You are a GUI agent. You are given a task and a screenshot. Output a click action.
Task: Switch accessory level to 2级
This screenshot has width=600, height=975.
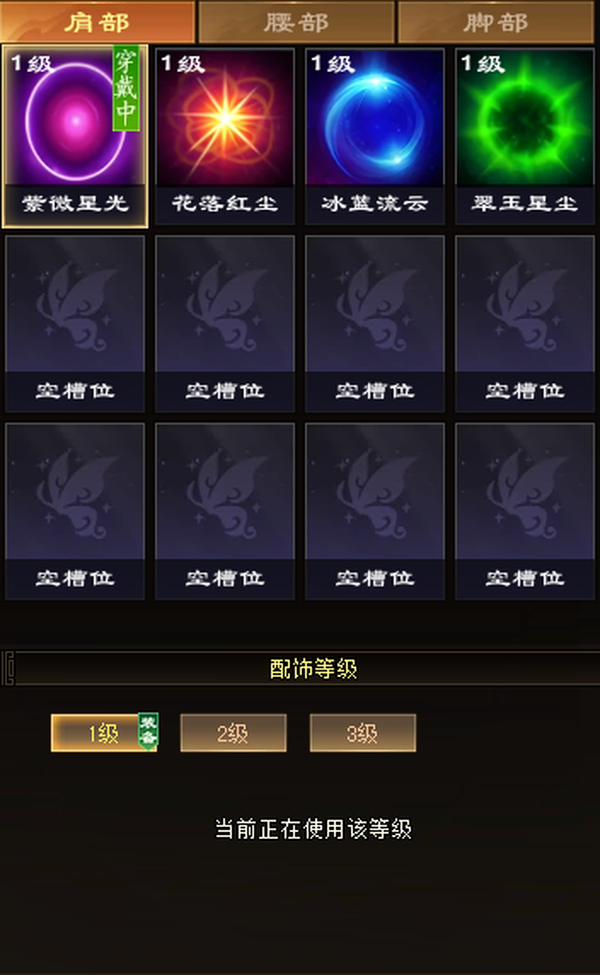click(x=233, y=733)
